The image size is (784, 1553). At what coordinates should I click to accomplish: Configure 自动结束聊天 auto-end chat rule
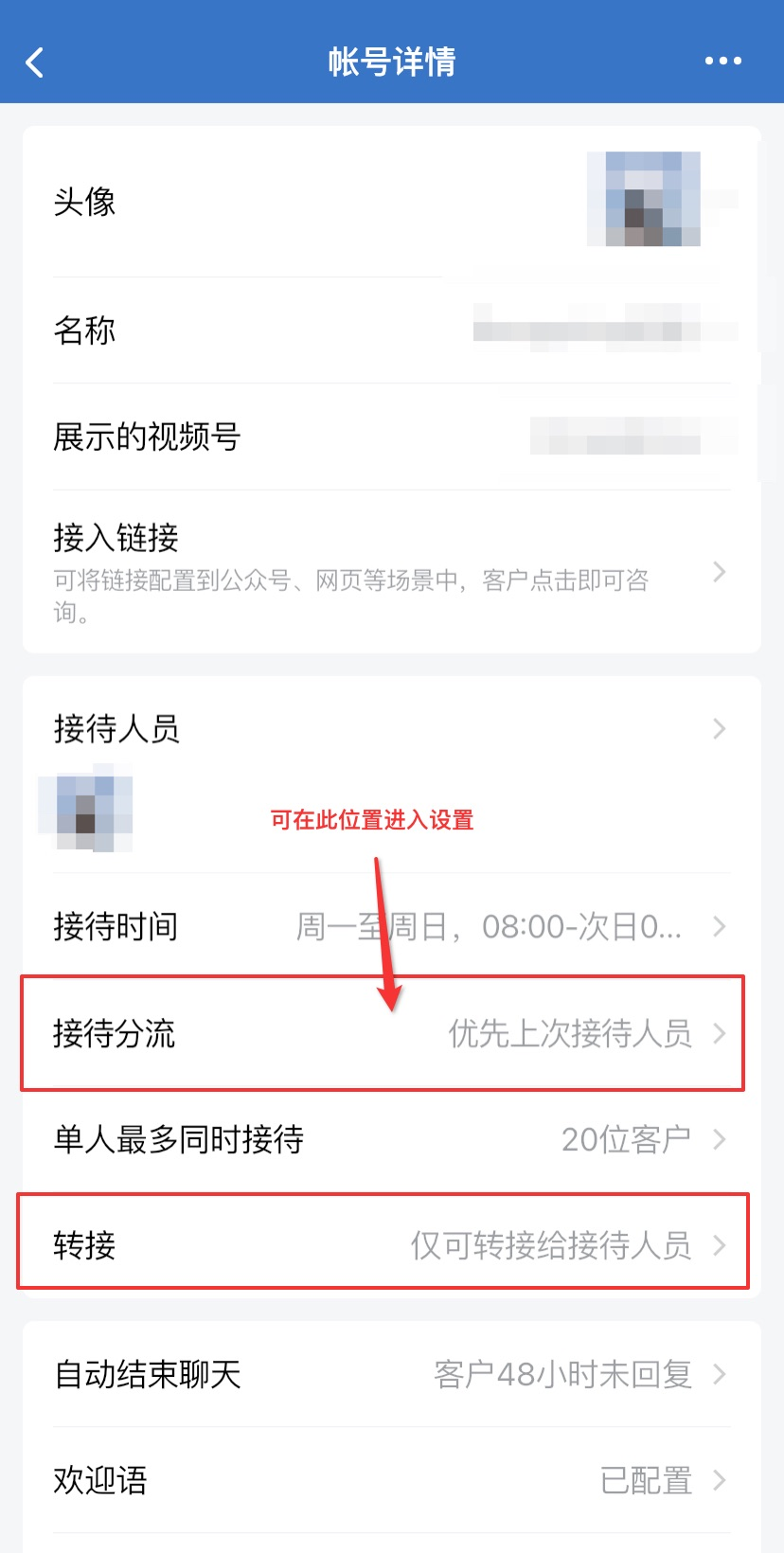(x=392, y=1375)
